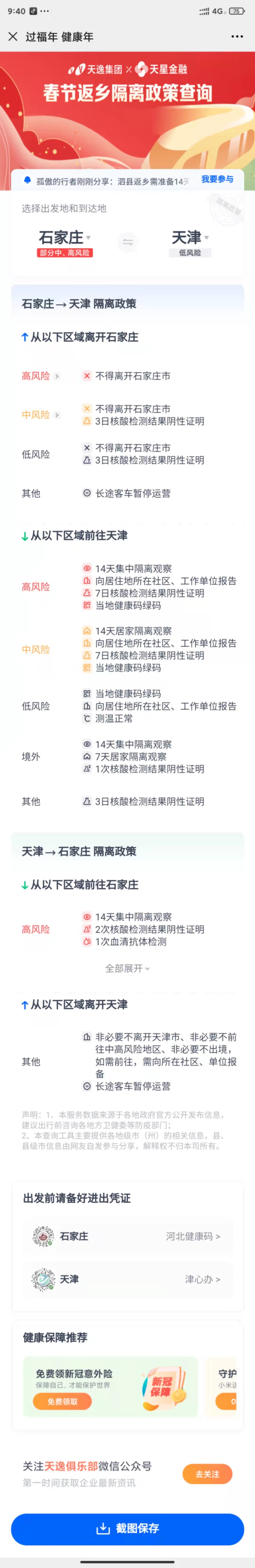Open the three-dot overflow menu
This screenshot has height=1568, width=255.
(x=237, y=37)
